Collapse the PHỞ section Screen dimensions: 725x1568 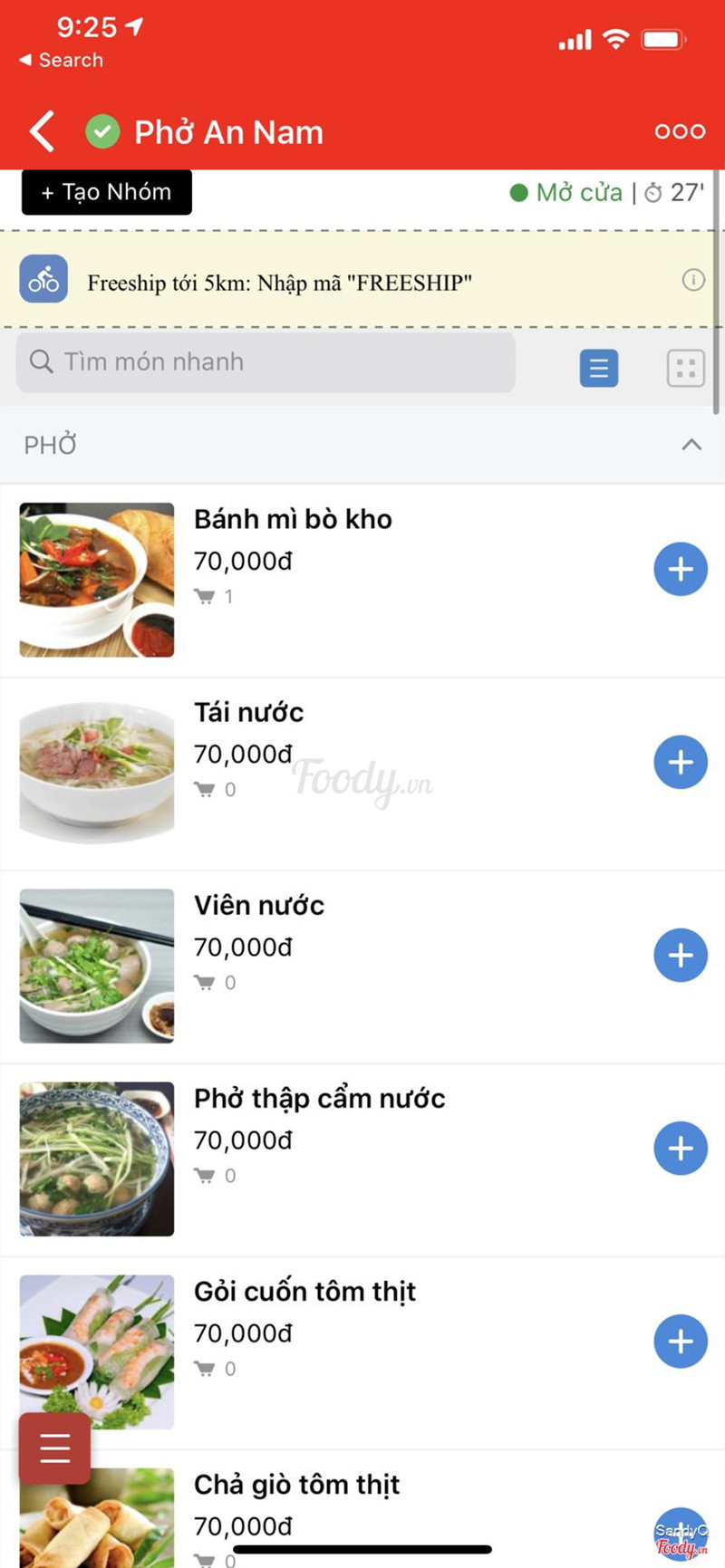click(691, 445)
